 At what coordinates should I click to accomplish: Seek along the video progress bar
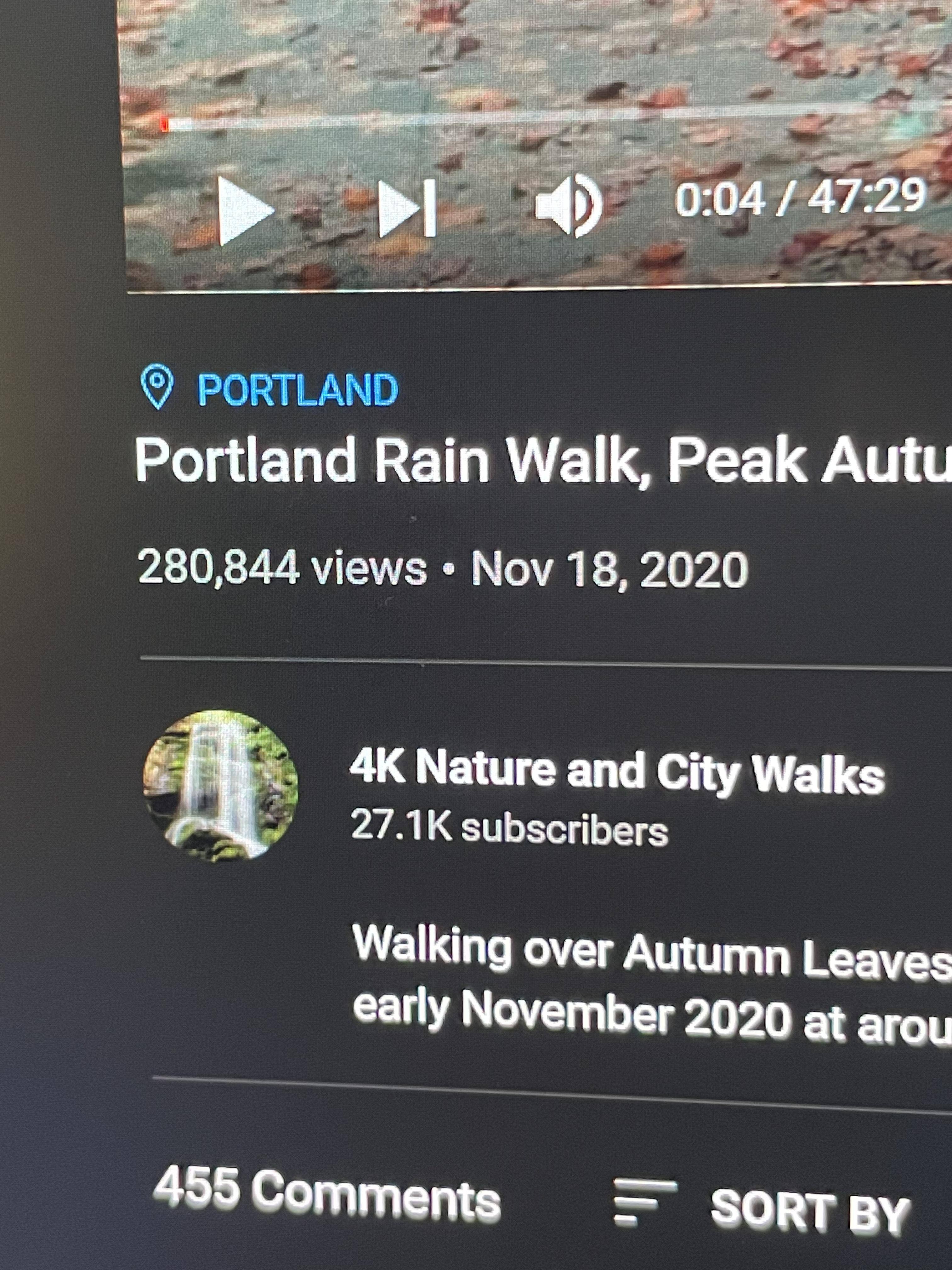517,119
